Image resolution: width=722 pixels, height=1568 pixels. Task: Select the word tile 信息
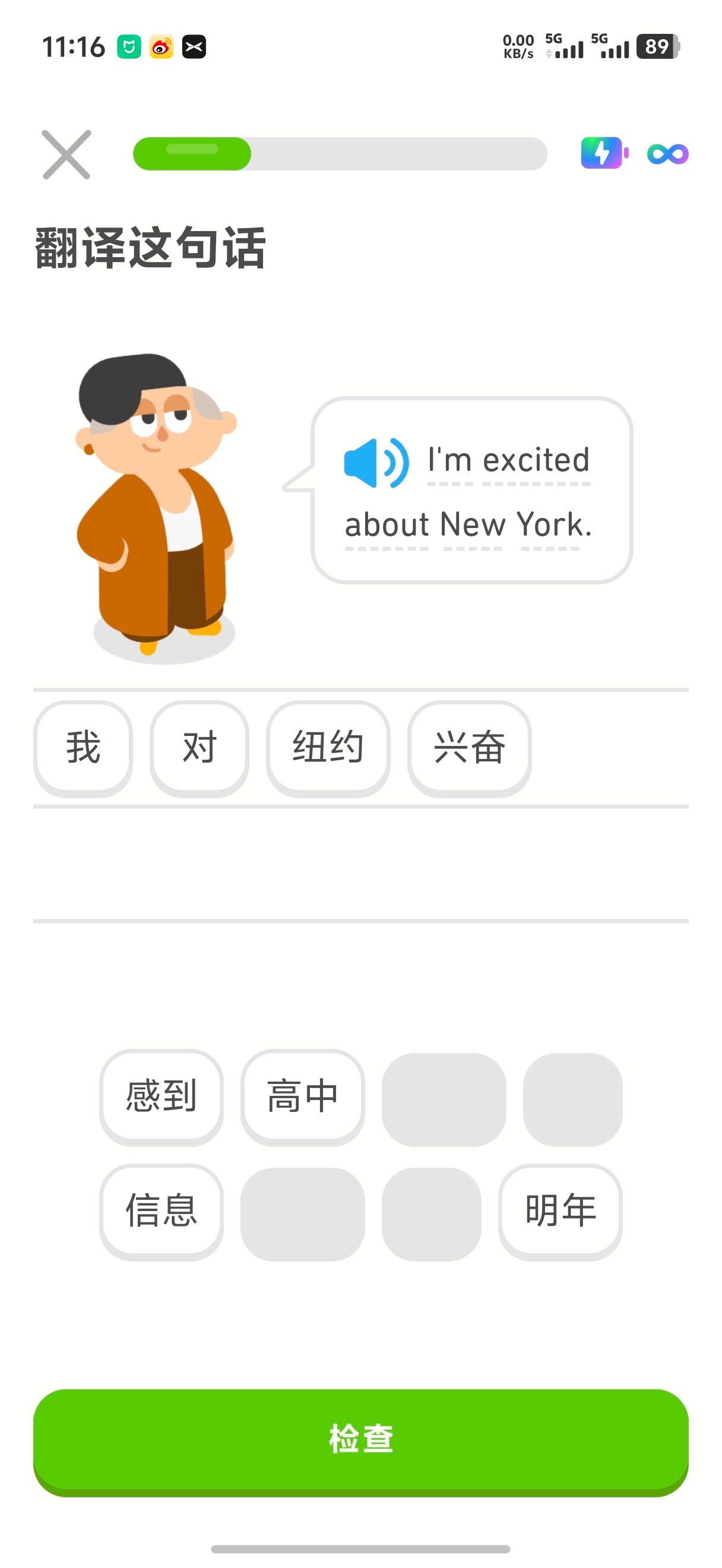tap(160, 1212)
